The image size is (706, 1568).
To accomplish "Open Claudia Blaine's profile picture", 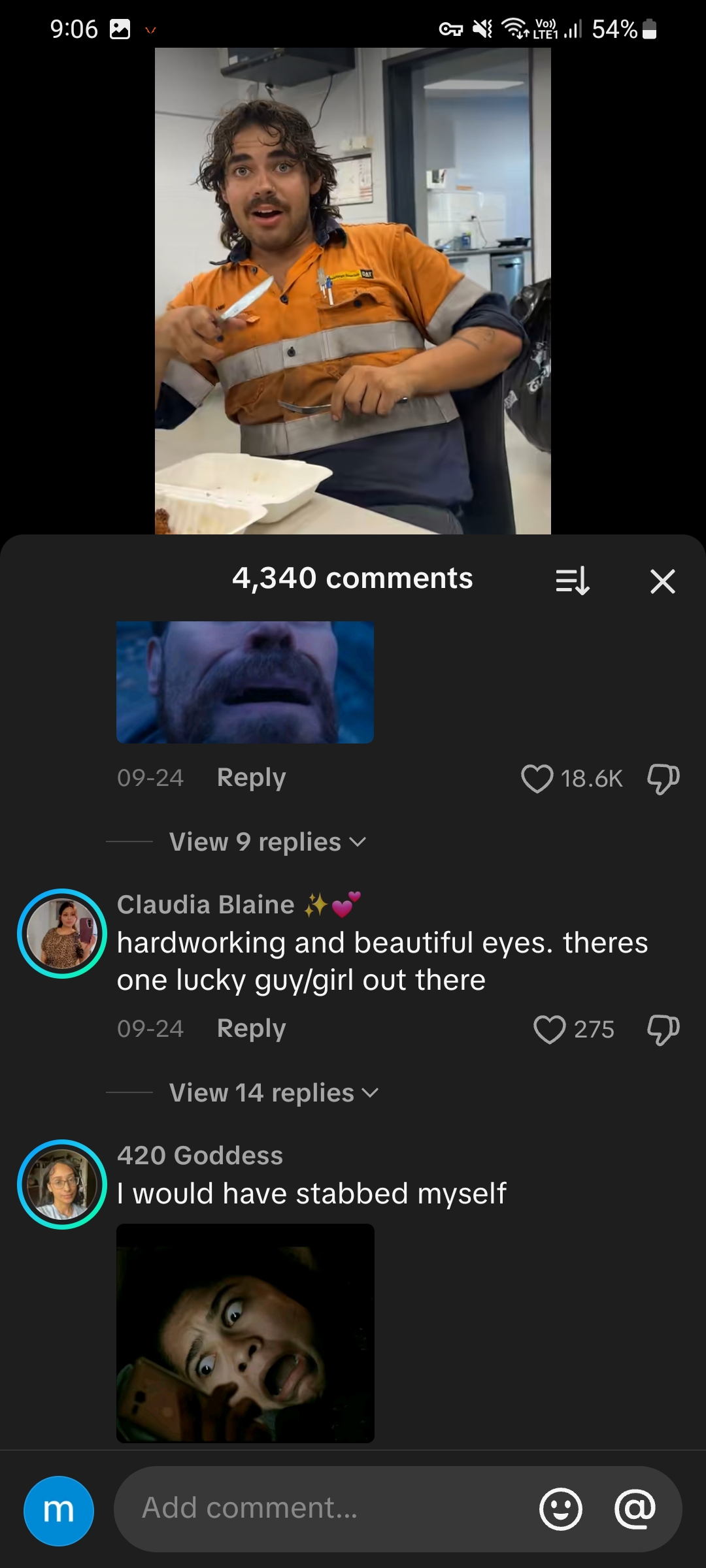I will pyautogui.click(x=62, y=934).
